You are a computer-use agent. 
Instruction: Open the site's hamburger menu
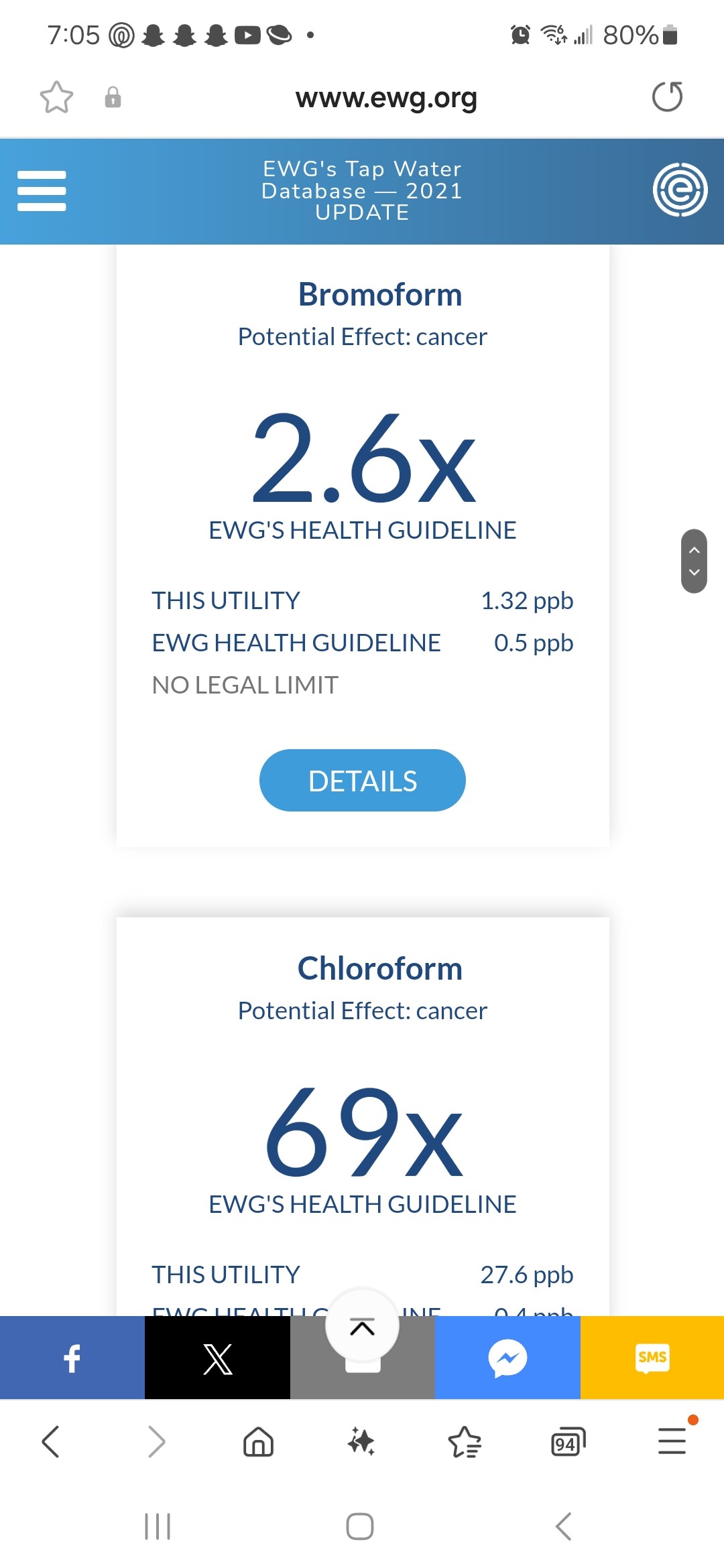[x=42, y=191]
